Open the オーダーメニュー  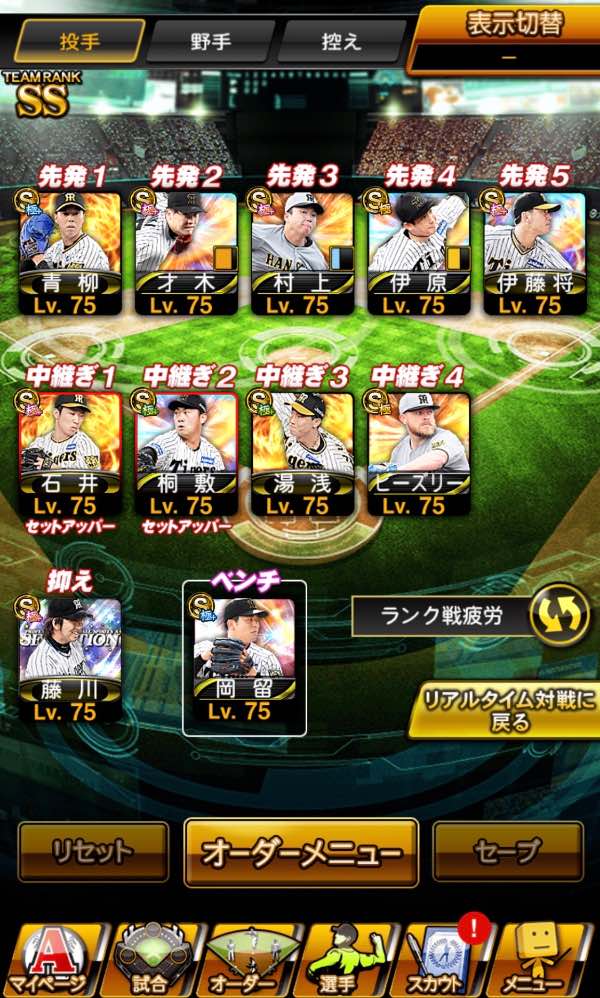[x=301, y=852]
